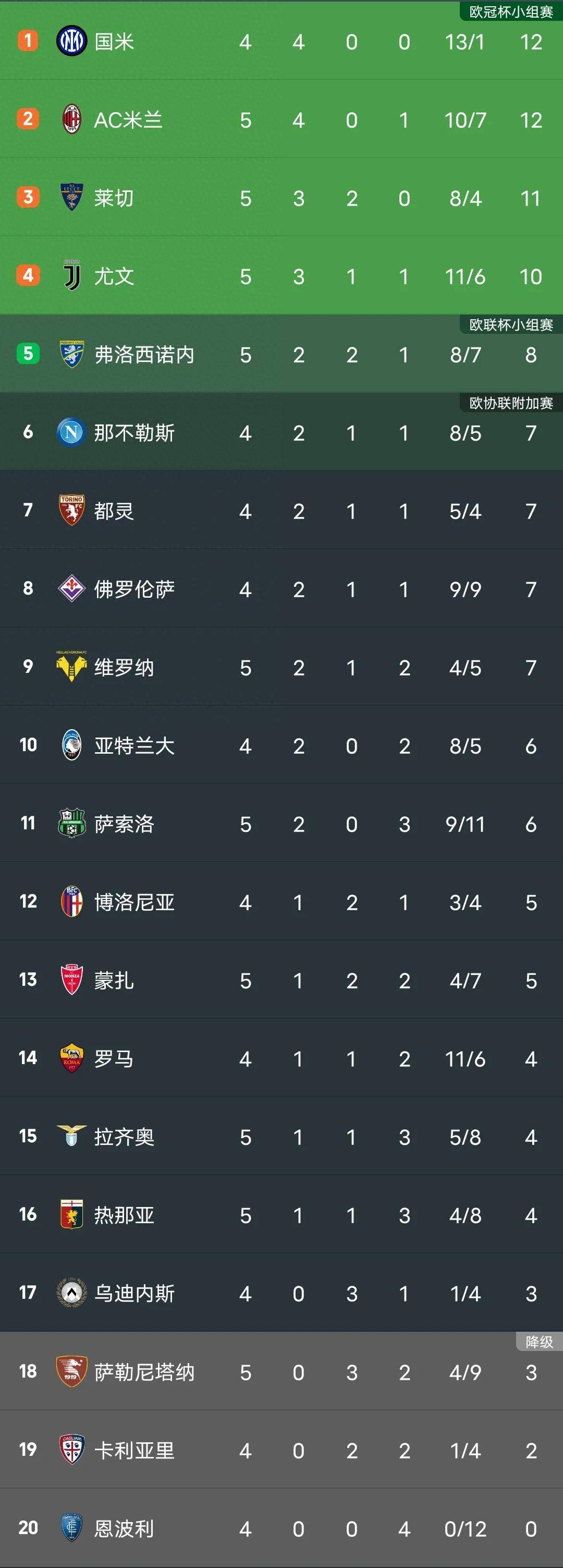Open the 欧冠杯小组赛 zone label
563x1568 pixels.
point(511,10)
